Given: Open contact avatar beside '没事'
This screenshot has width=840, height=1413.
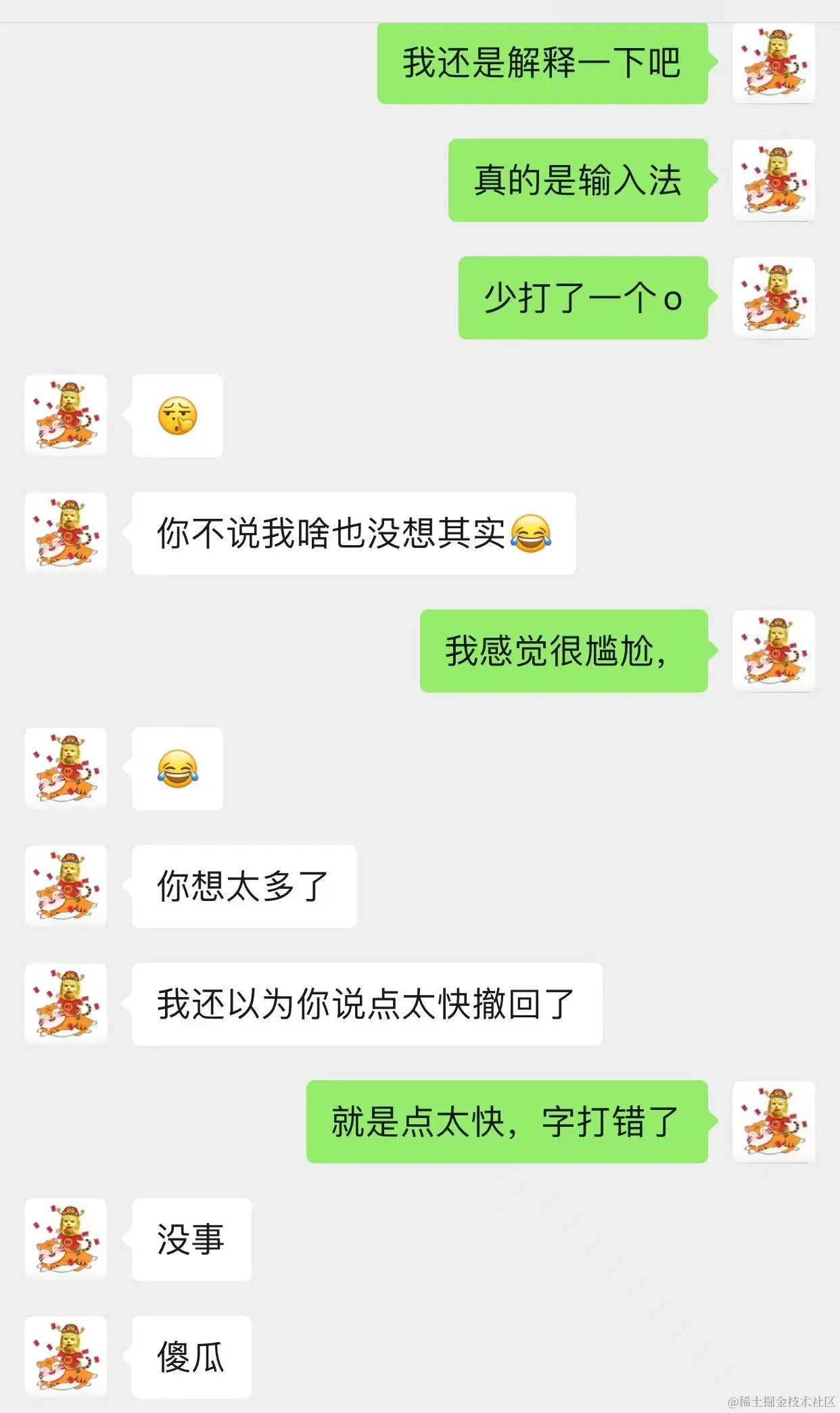Looking at the screenshot, I should pos(66,1239).
